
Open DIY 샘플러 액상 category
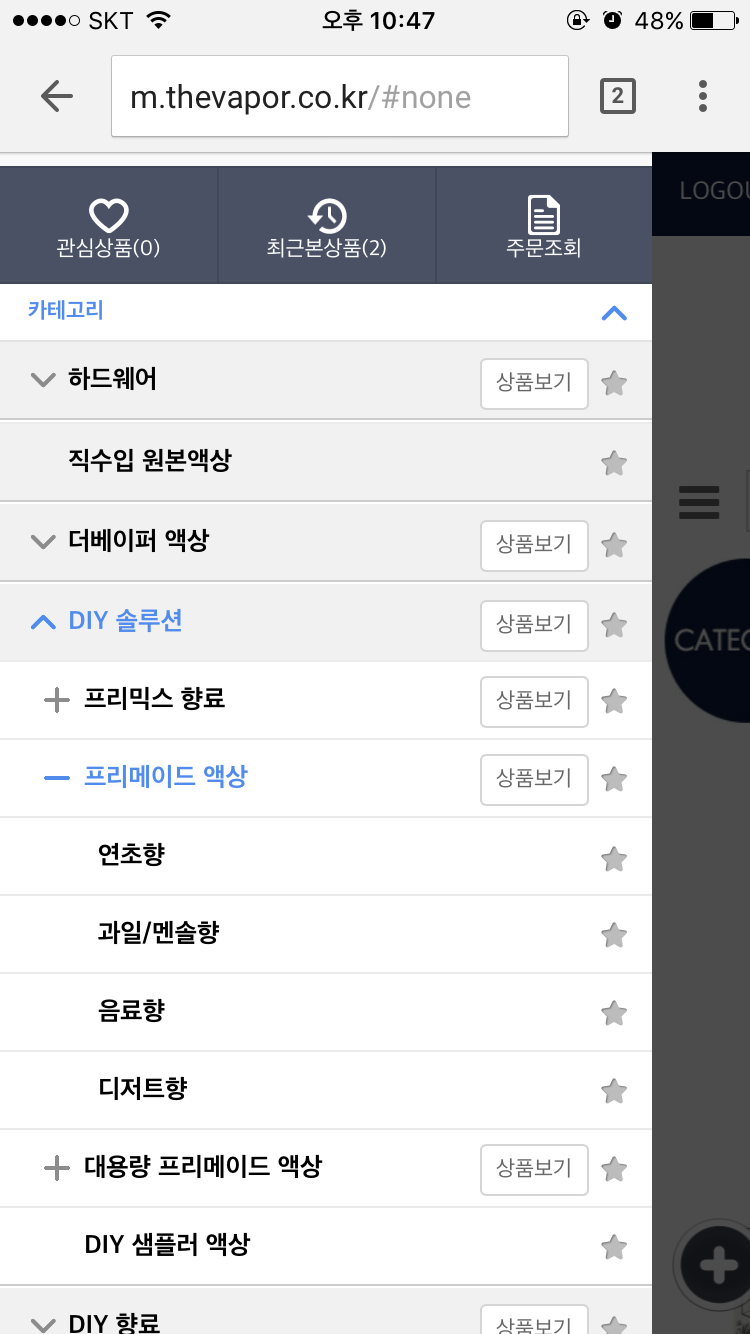(167, 1245)
